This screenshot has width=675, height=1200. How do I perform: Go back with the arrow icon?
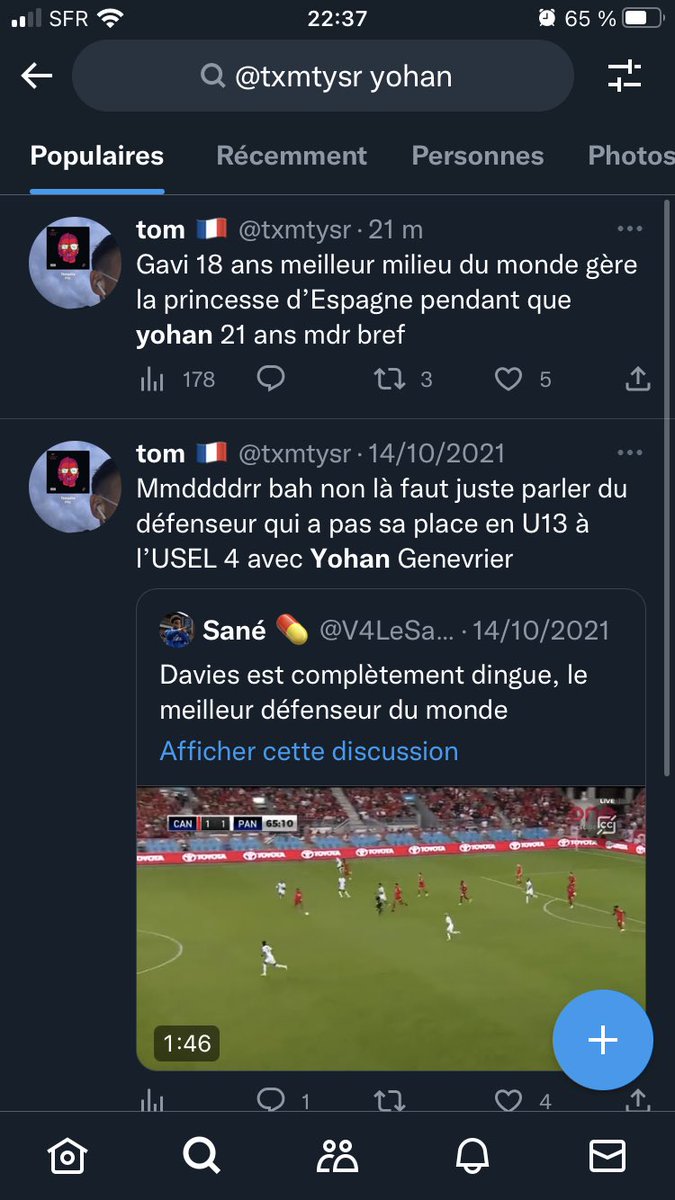tap(37, 76)
